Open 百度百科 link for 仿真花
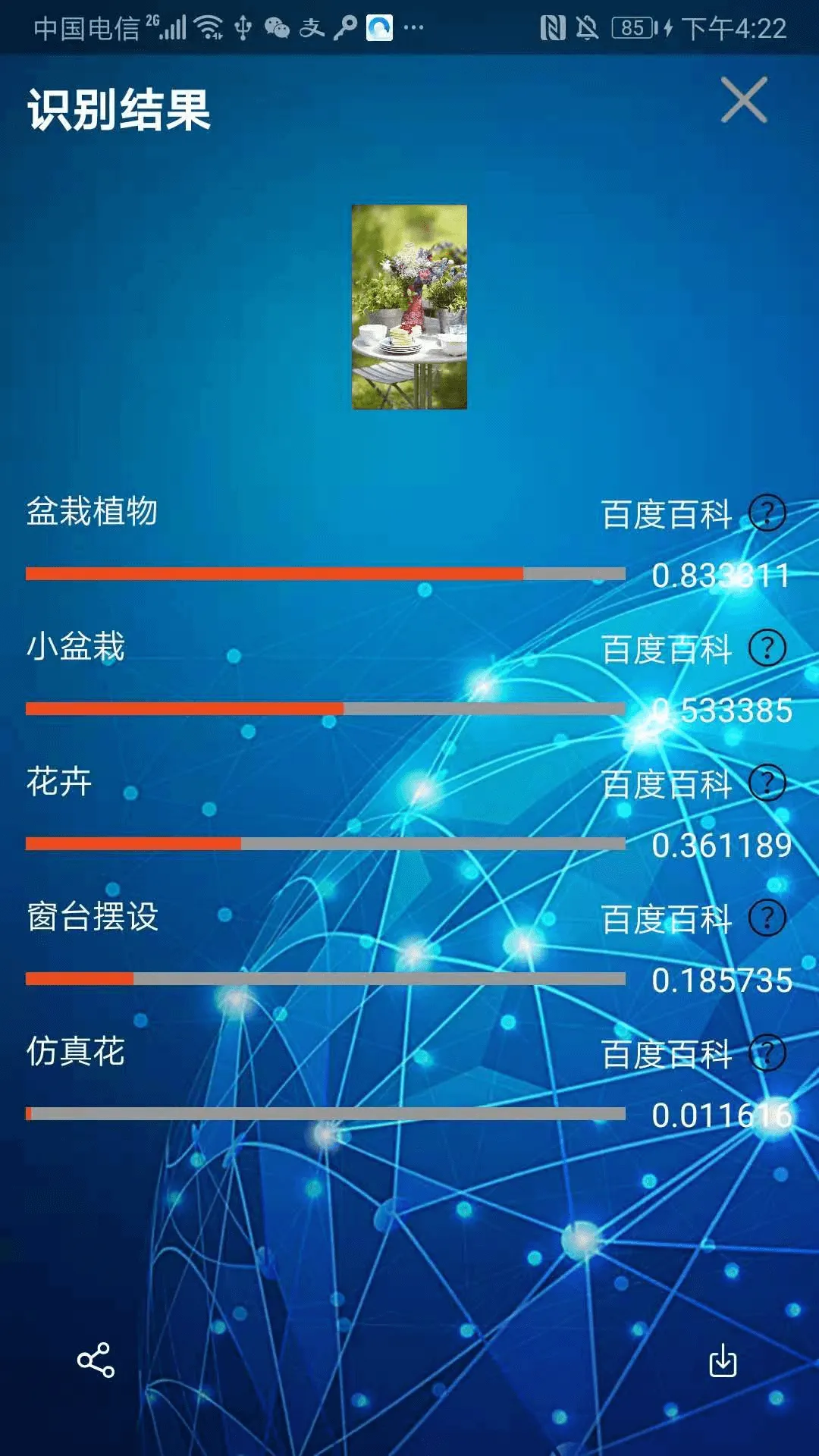The width and height of the screenshot is (819, 1456). (666, 1054)
